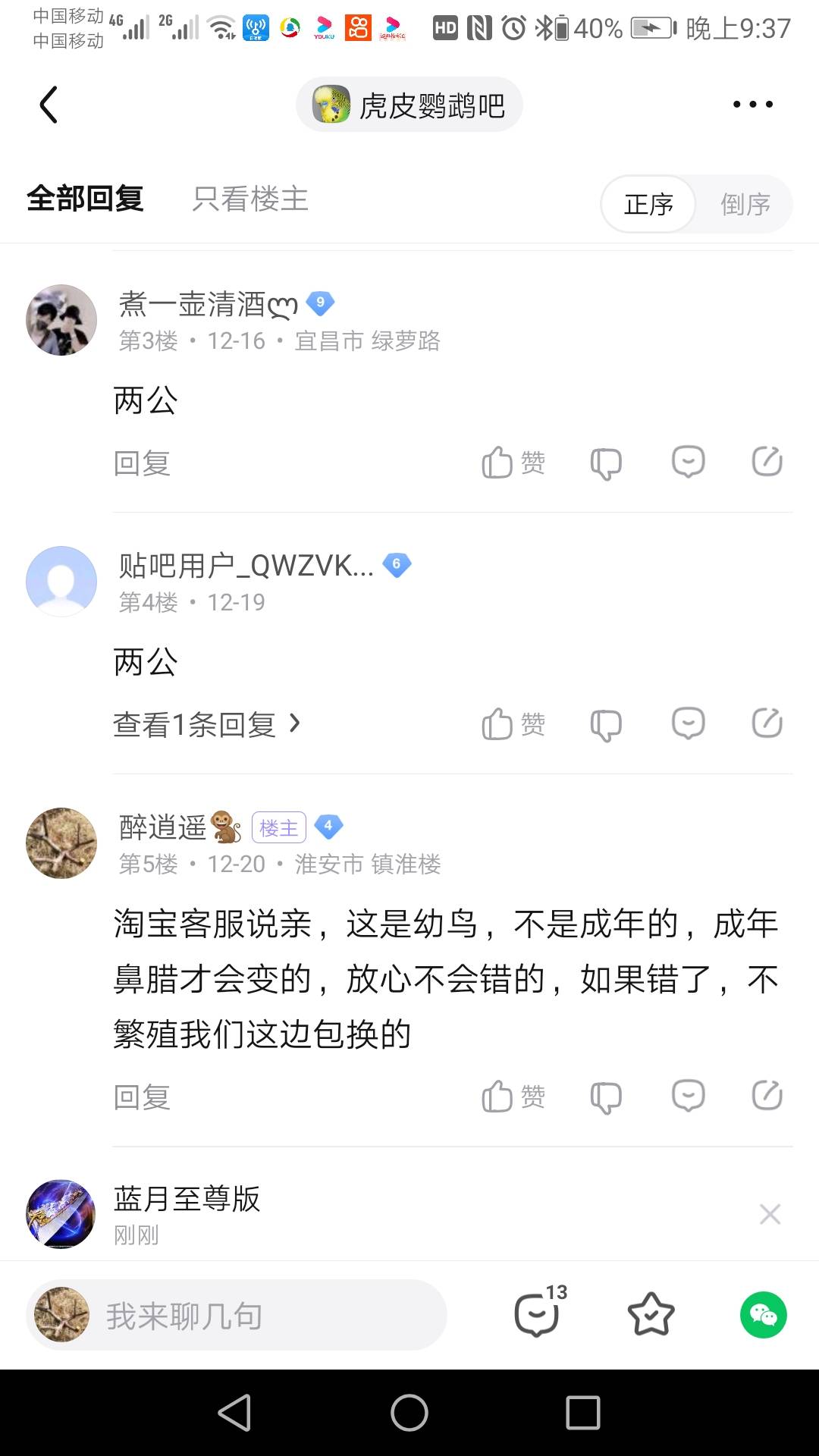Tap the edit/share icon on 5th floor reply
Image resolution: width=819 pixels, height=1456 pixels.
point(767,1096)
